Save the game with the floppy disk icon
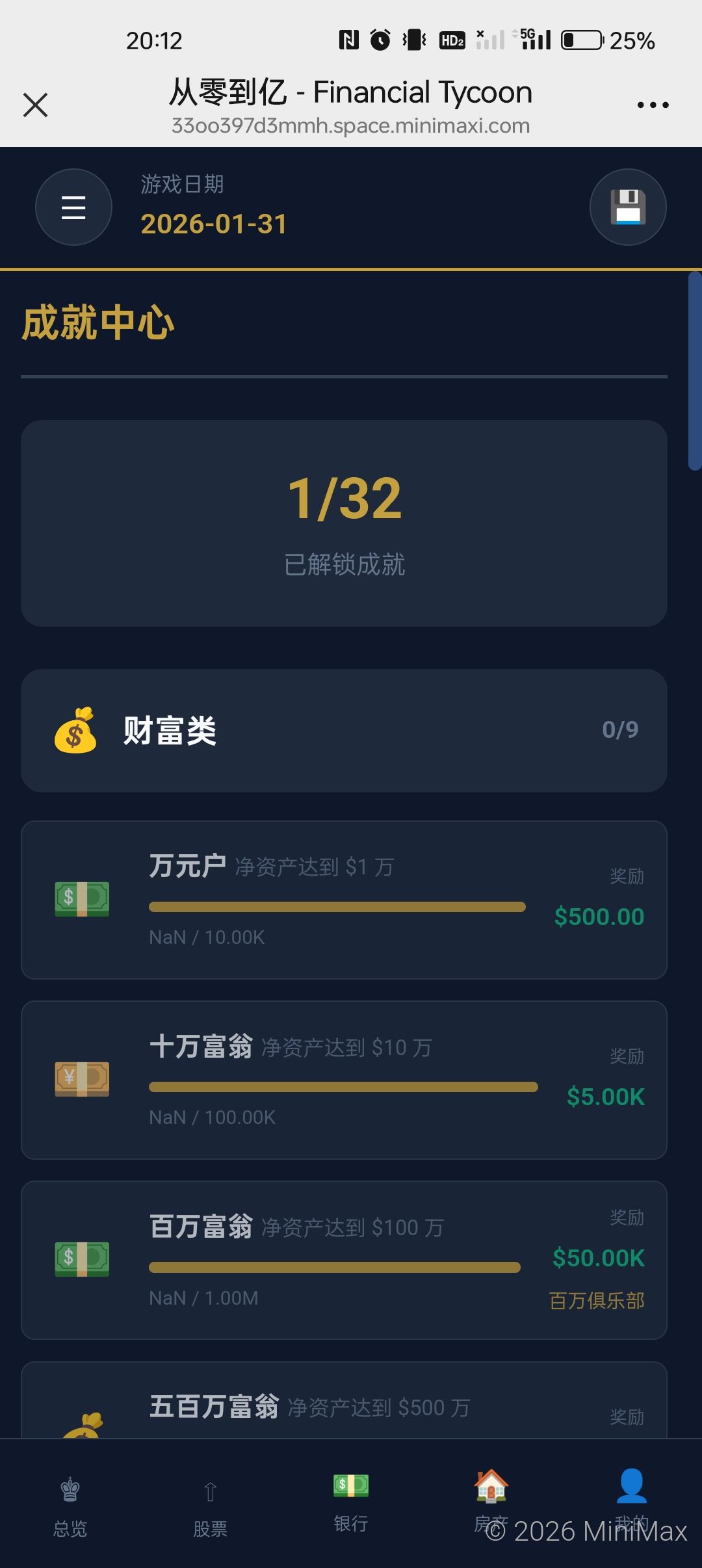 click(627, 207)
